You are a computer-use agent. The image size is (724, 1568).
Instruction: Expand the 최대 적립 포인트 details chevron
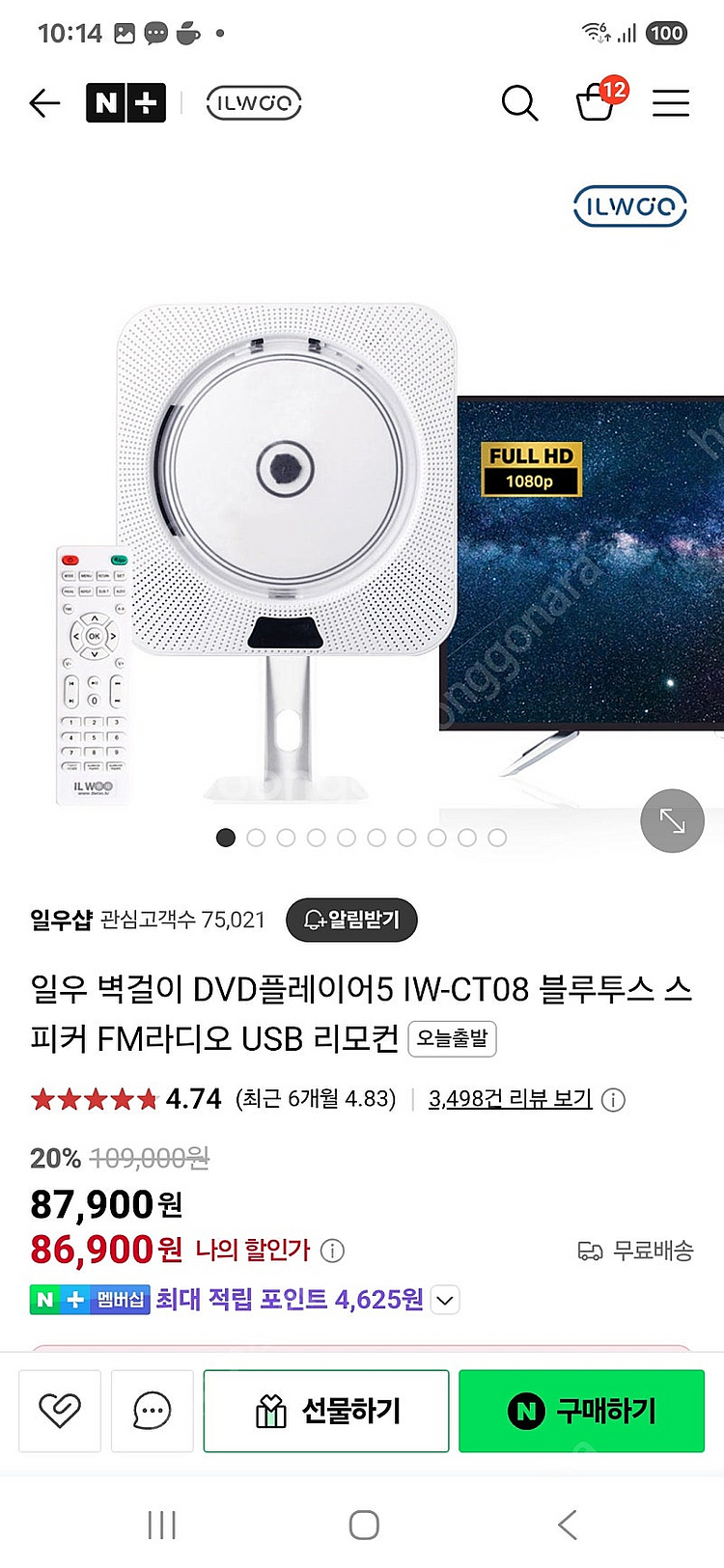click(x=443, y=1300)
